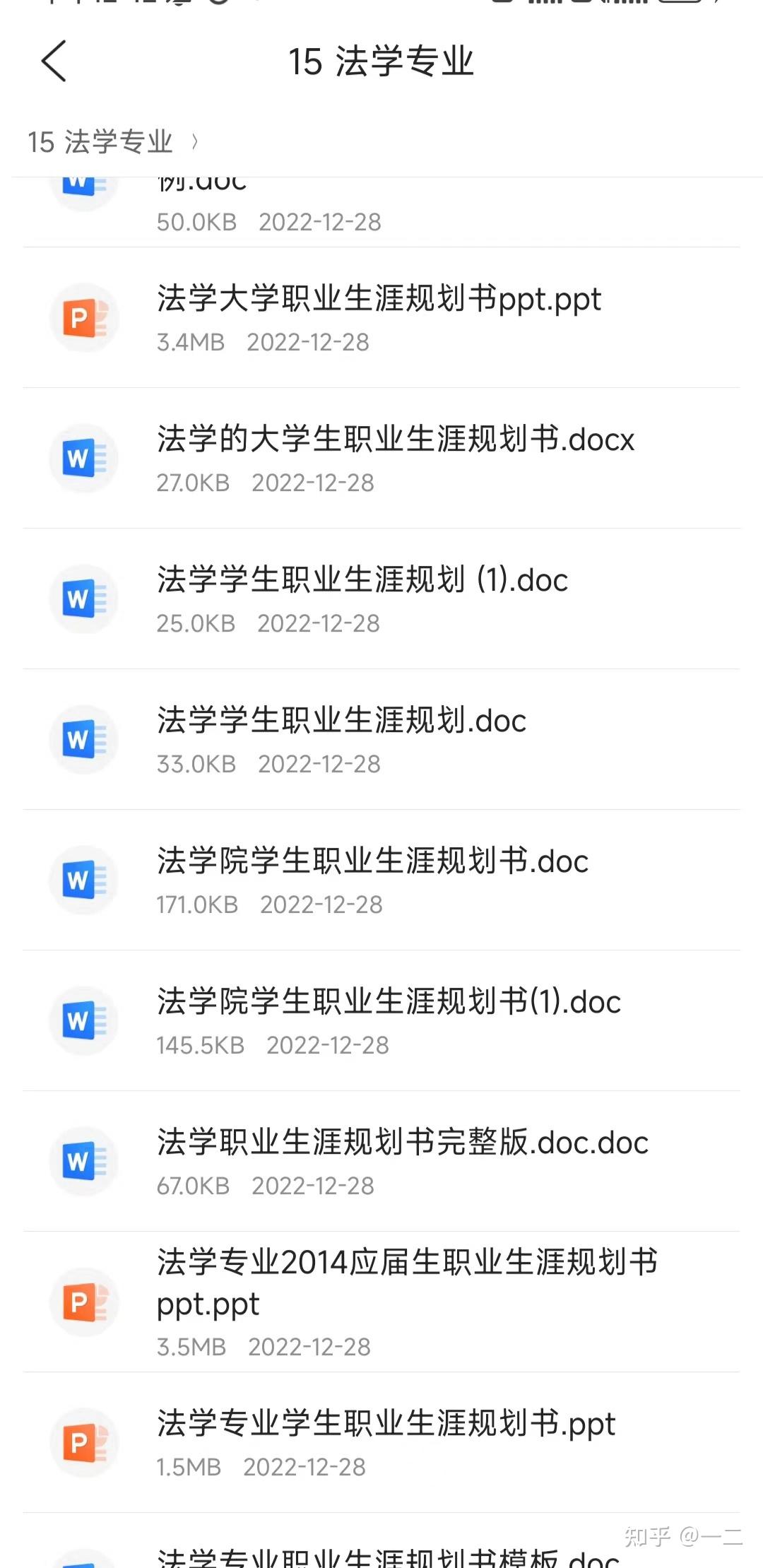The image size is (763, 1568).
Task: Open 法学专业学生职业生涯规划书.ppt
Action: pyautogui.click(x=386, y=1442)
